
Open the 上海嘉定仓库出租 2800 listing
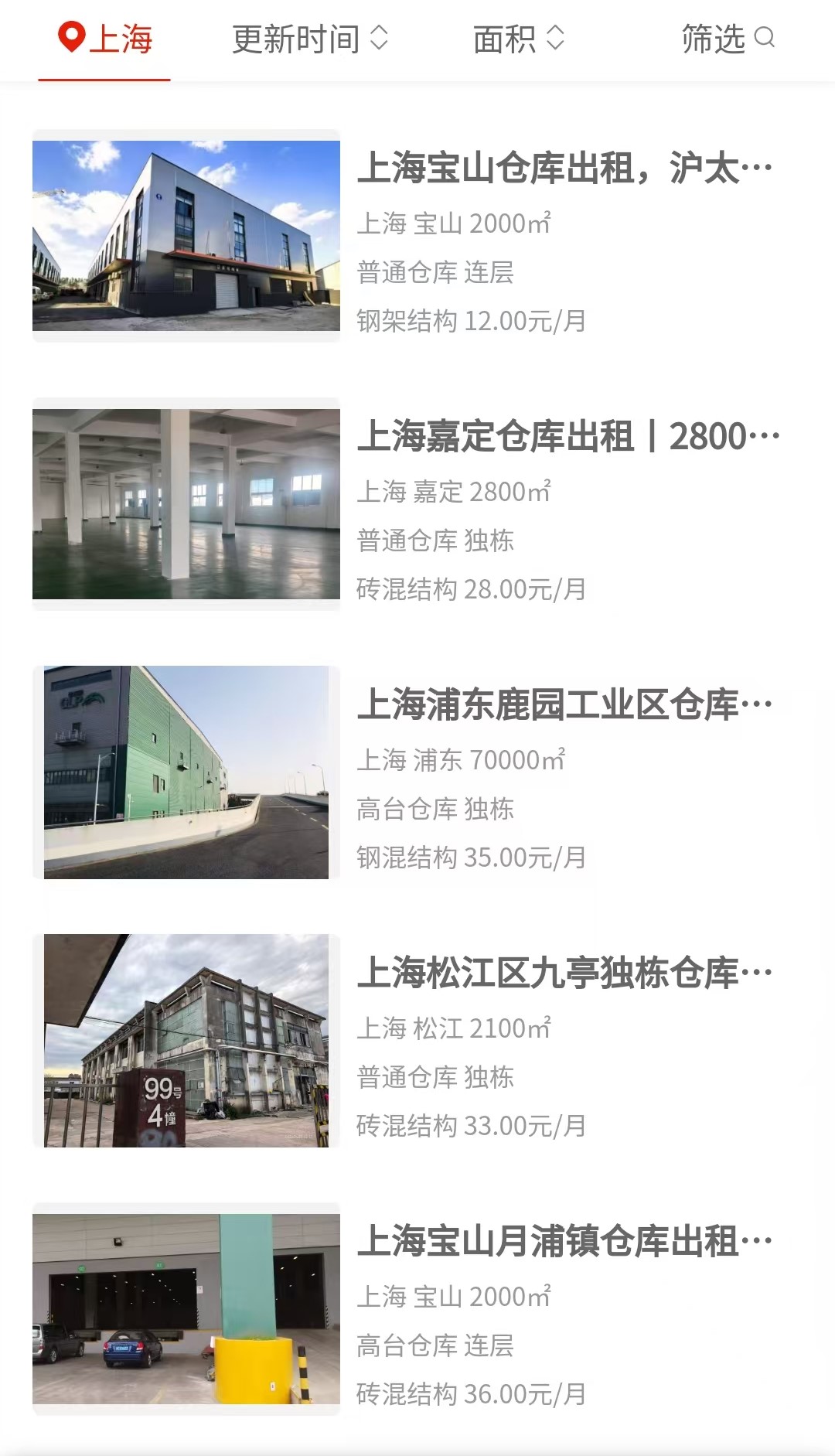click(x=417, y=504)
